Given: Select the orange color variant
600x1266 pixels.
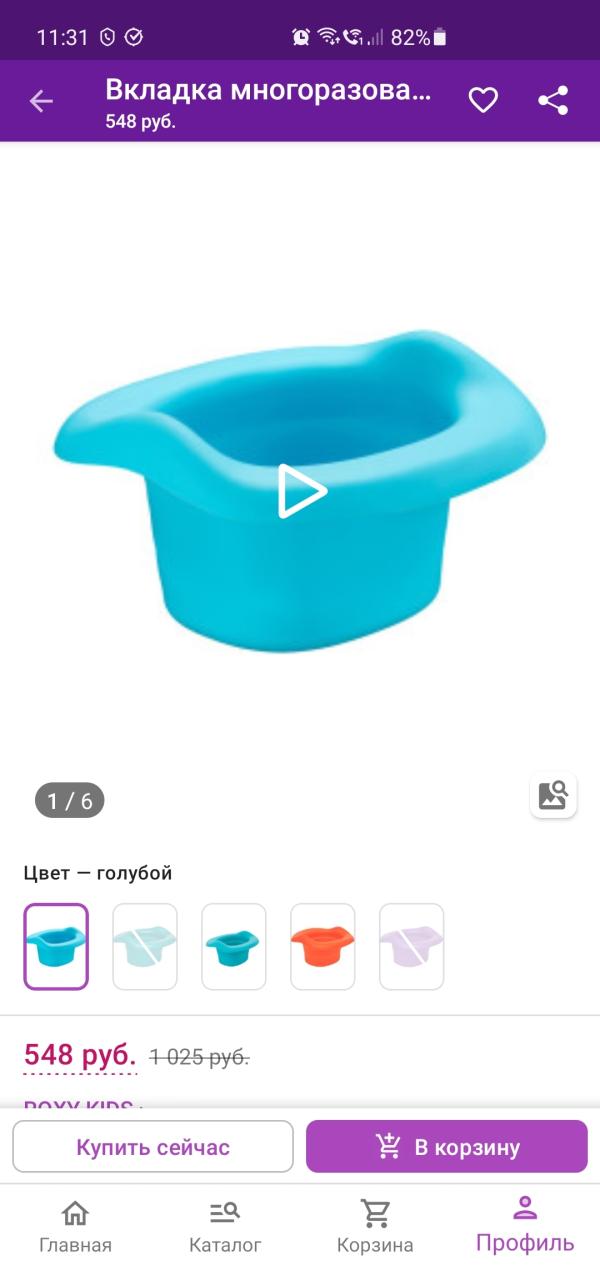Looking at the screenshot, I should point(323,947).
